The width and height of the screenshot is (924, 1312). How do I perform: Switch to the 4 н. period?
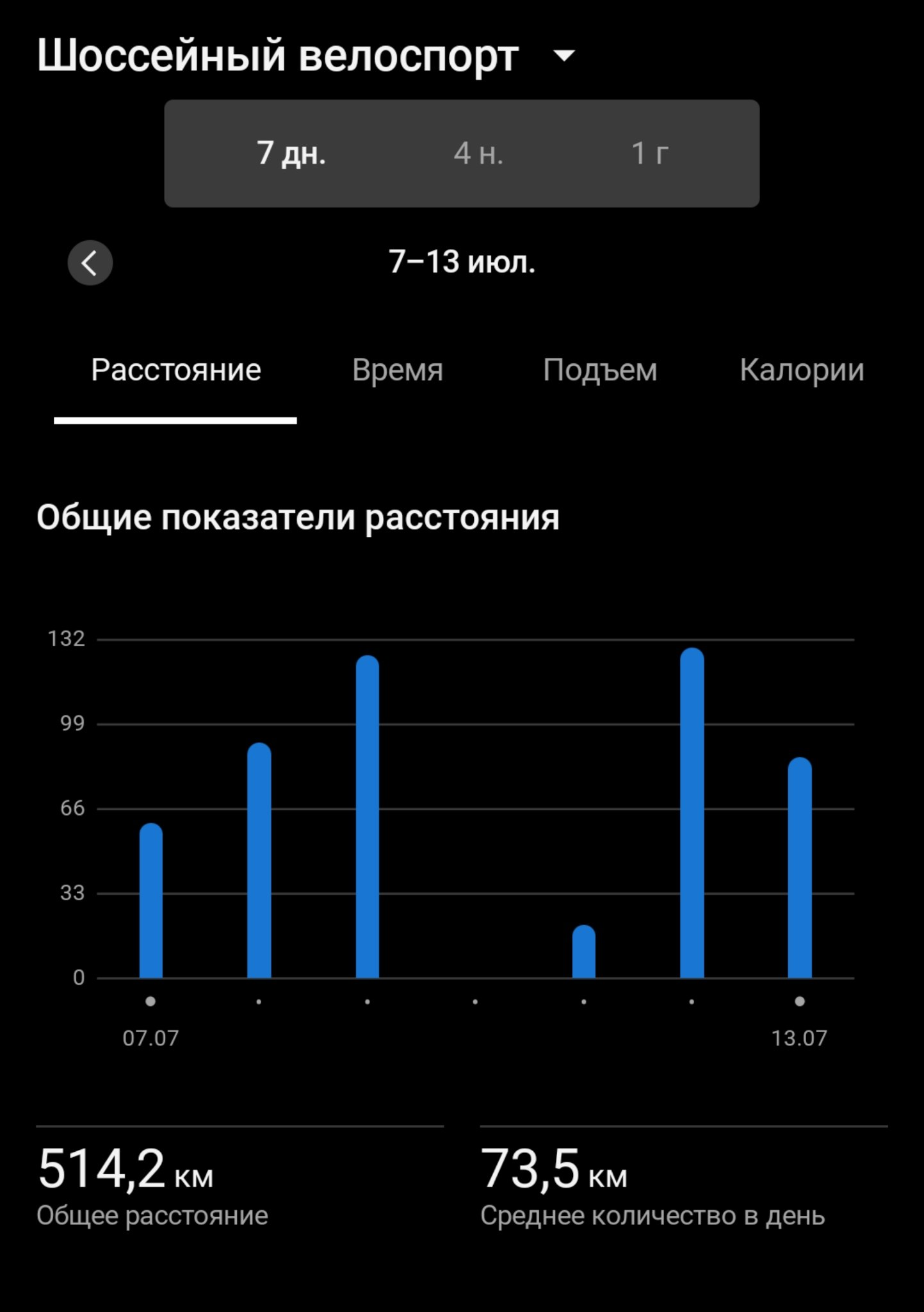pyautogui.click(x=478, y=154)
